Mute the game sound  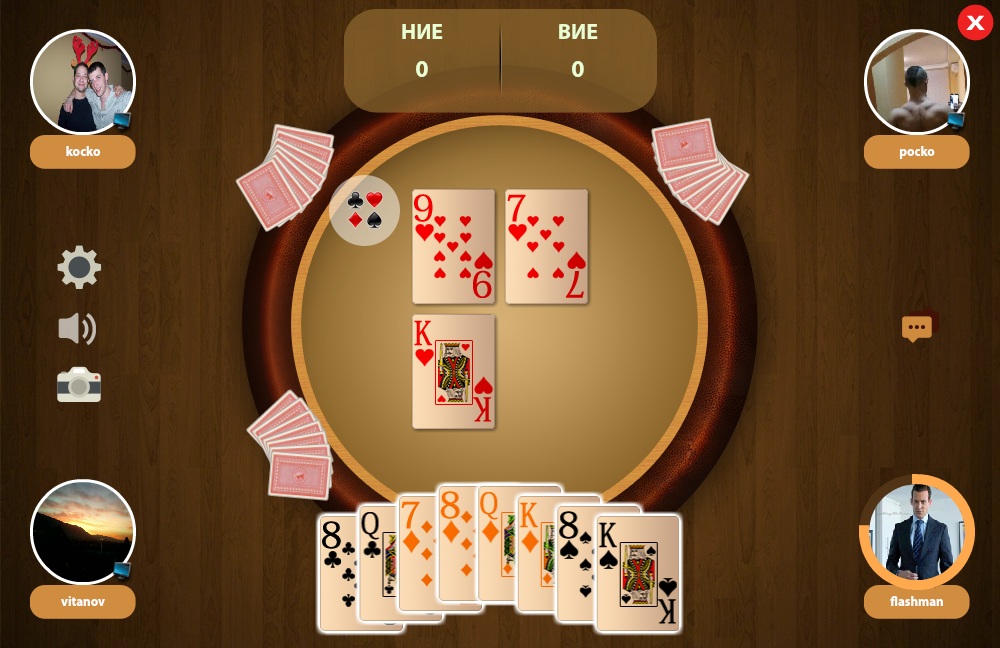click(x=77, y=328)
